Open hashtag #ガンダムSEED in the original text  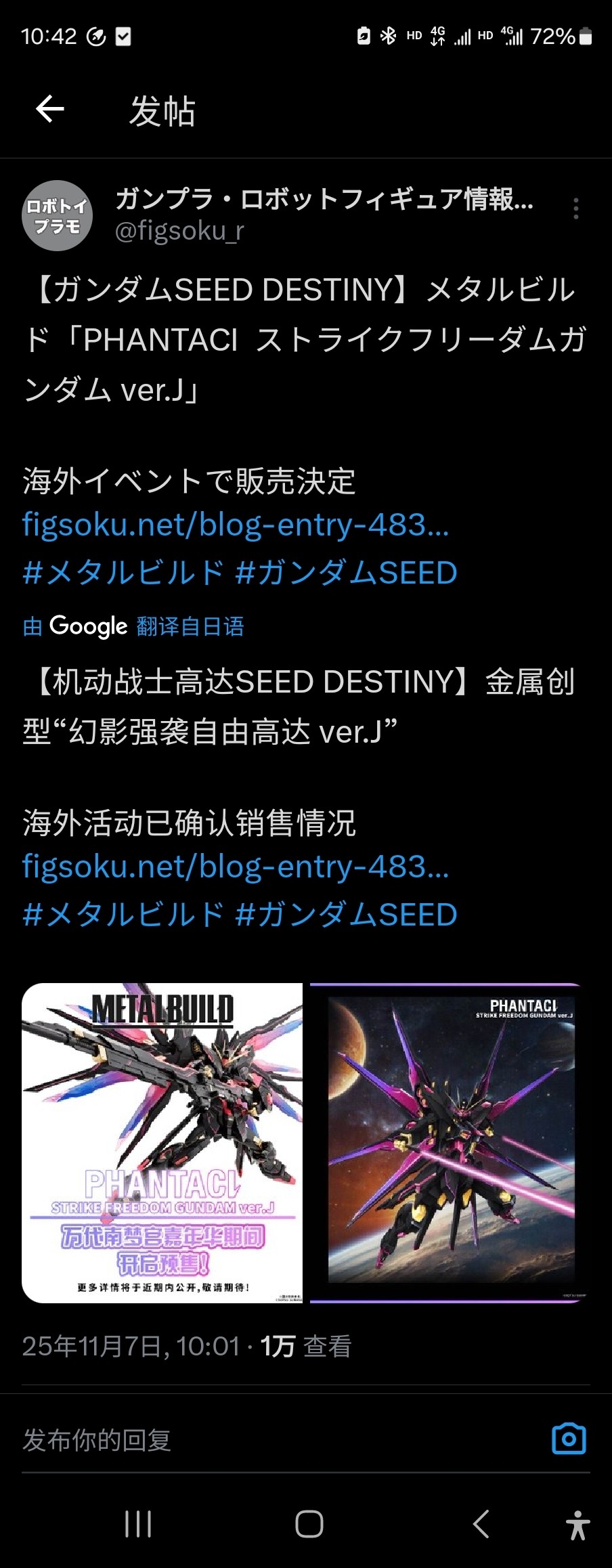tap(346, 573)
